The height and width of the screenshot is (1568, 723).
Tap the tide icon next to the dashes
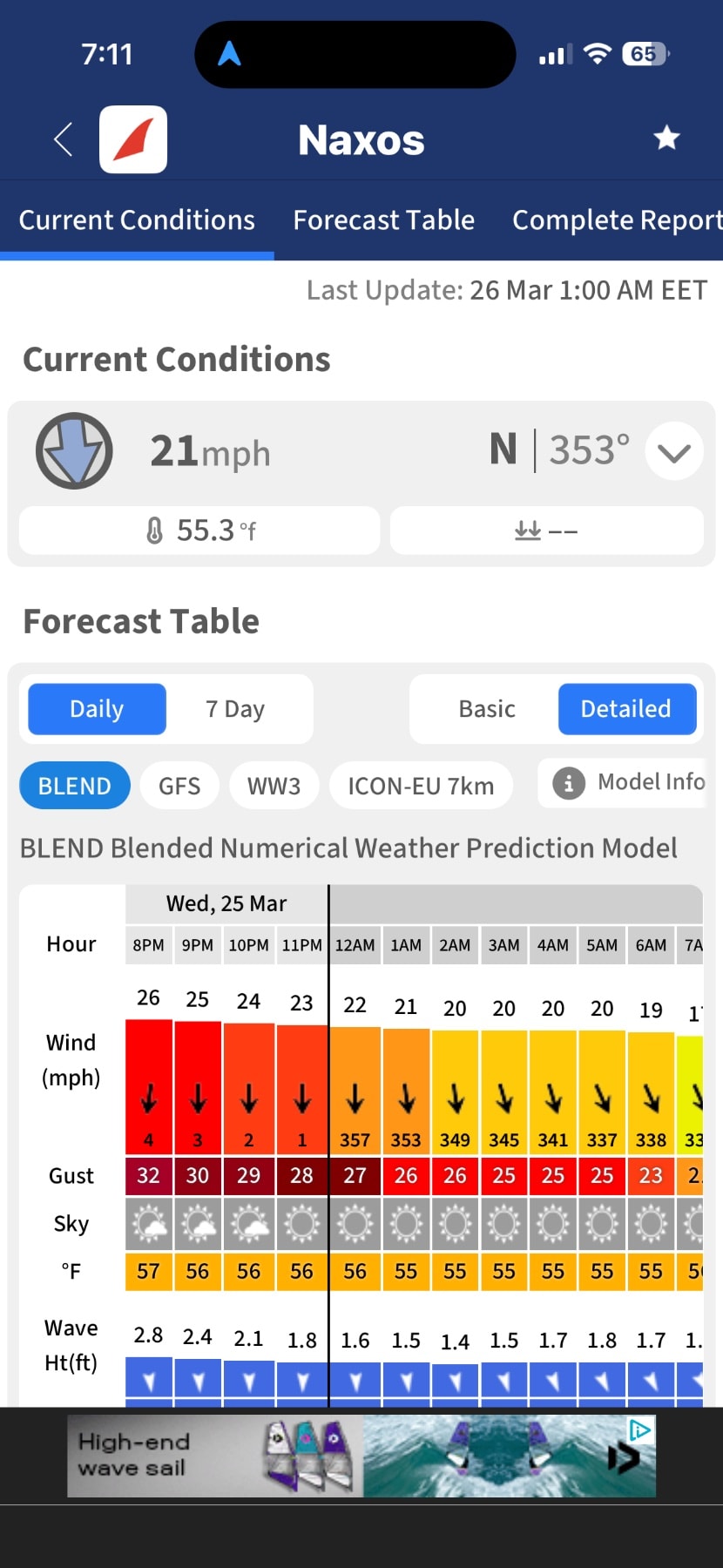coord(526,530)
